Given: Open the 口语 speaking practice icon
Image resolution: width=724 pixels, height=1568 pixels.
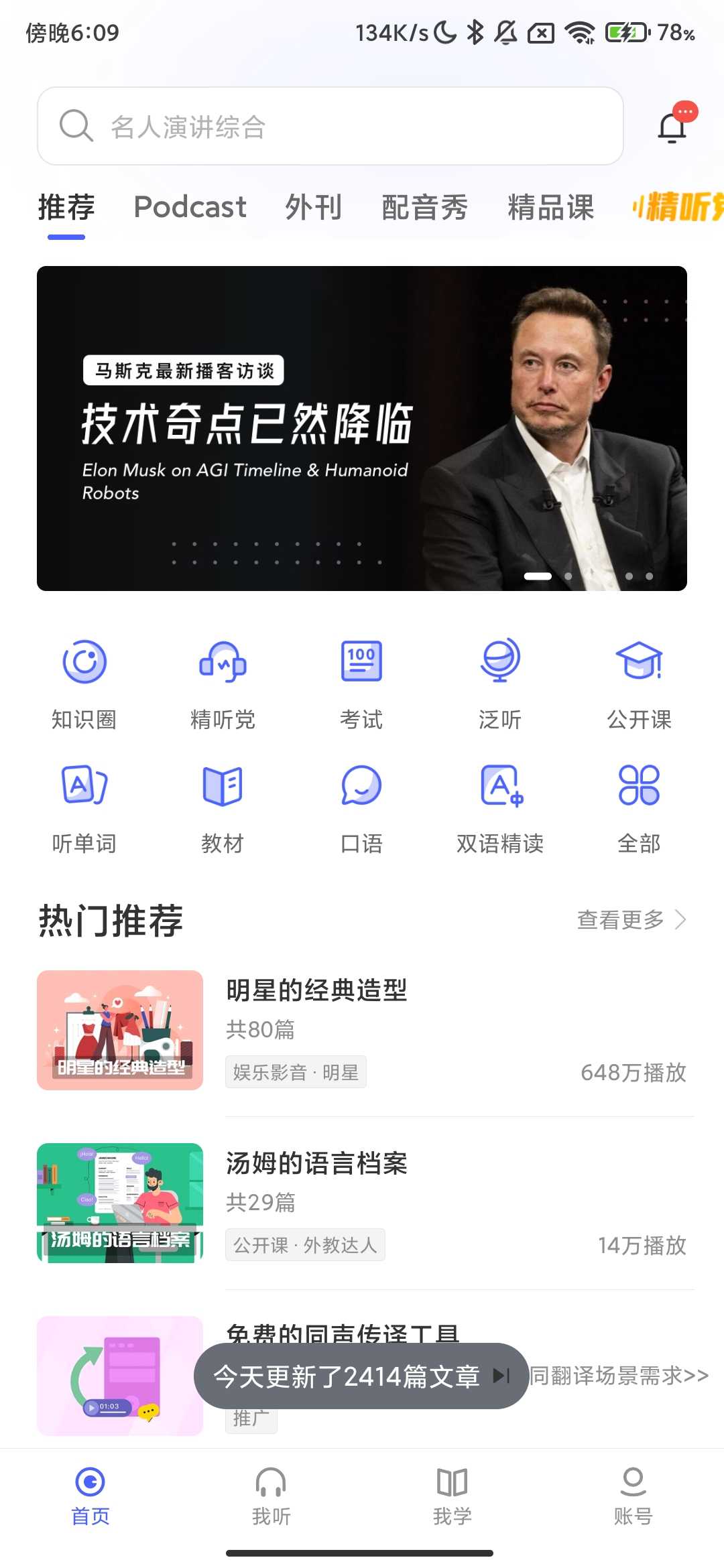Looking at the screenshot, I should (361, 803).
